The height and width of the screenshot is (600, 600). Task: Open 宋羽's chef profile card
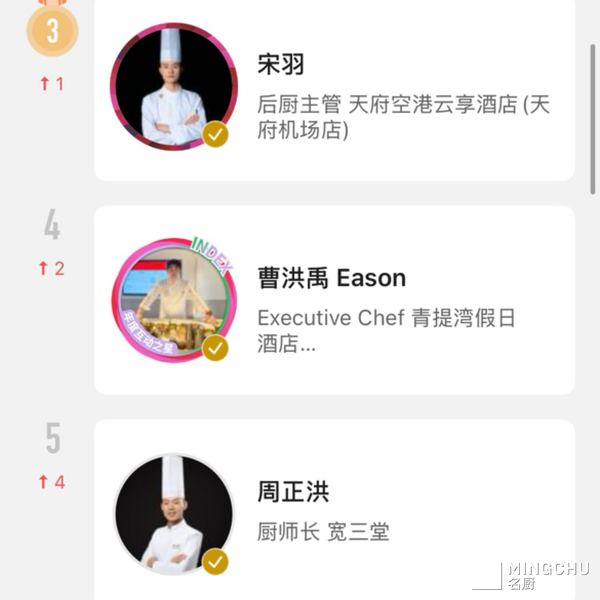coord(335,90)
